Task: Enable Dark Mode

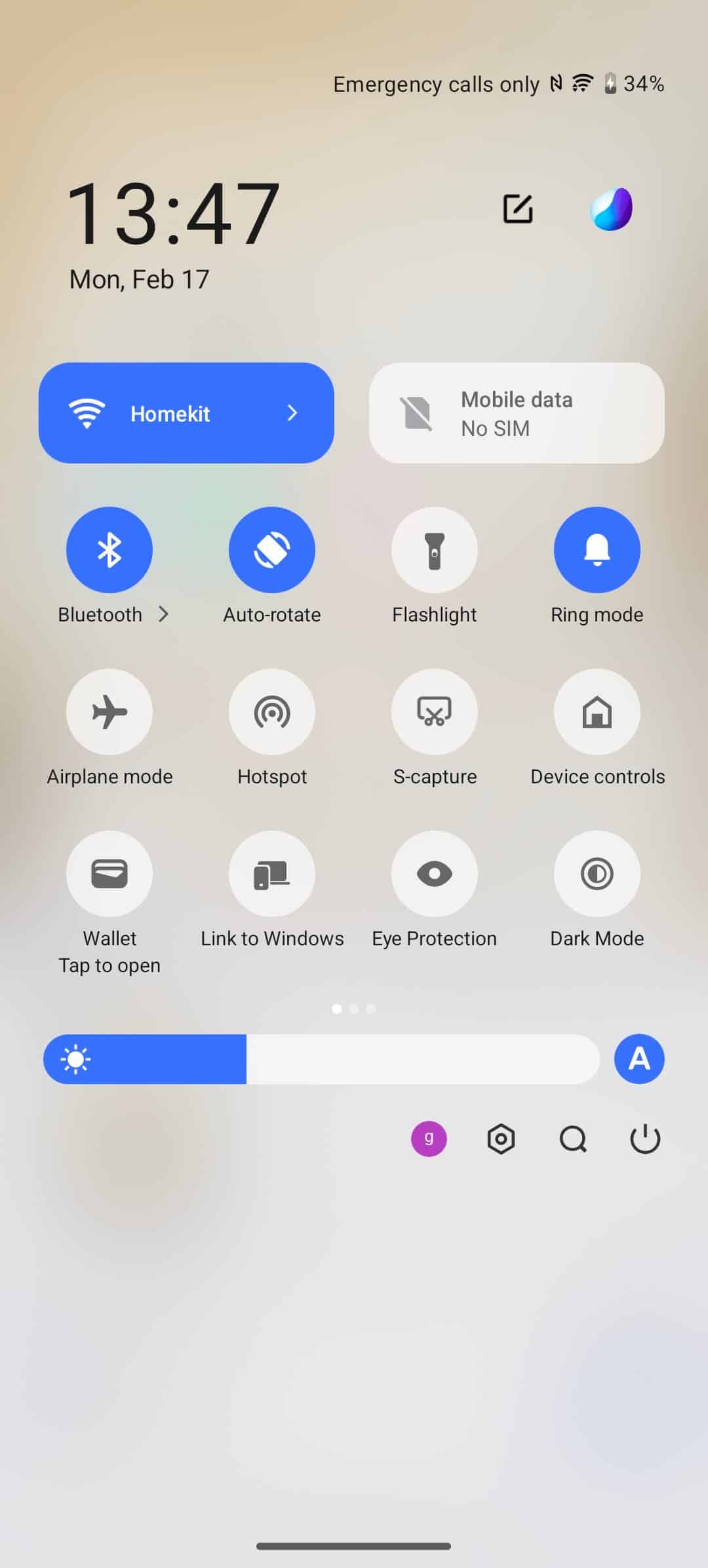Action: tap(597, 873)
